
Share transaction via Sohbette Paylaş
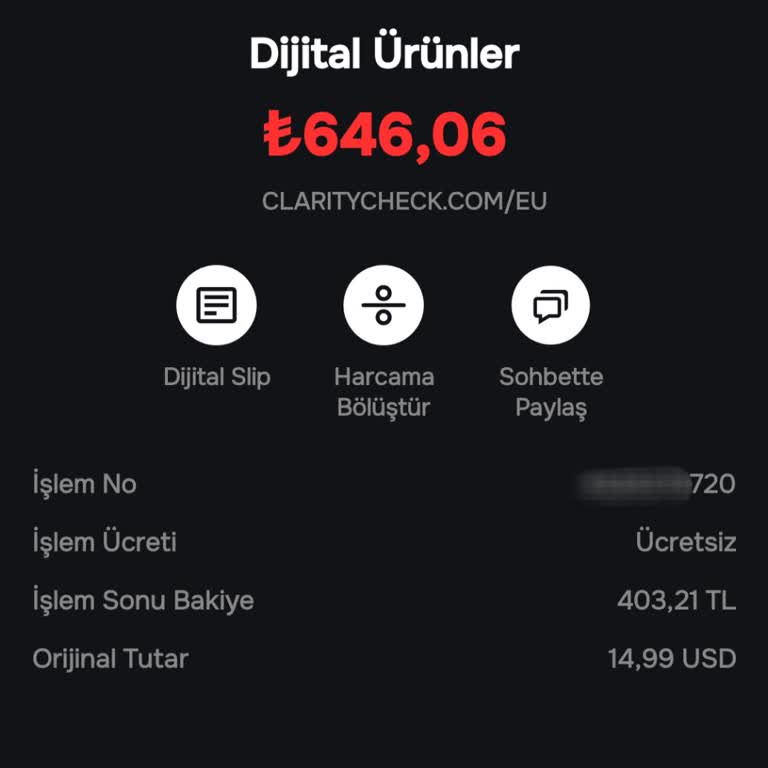[x=550, y=305]
